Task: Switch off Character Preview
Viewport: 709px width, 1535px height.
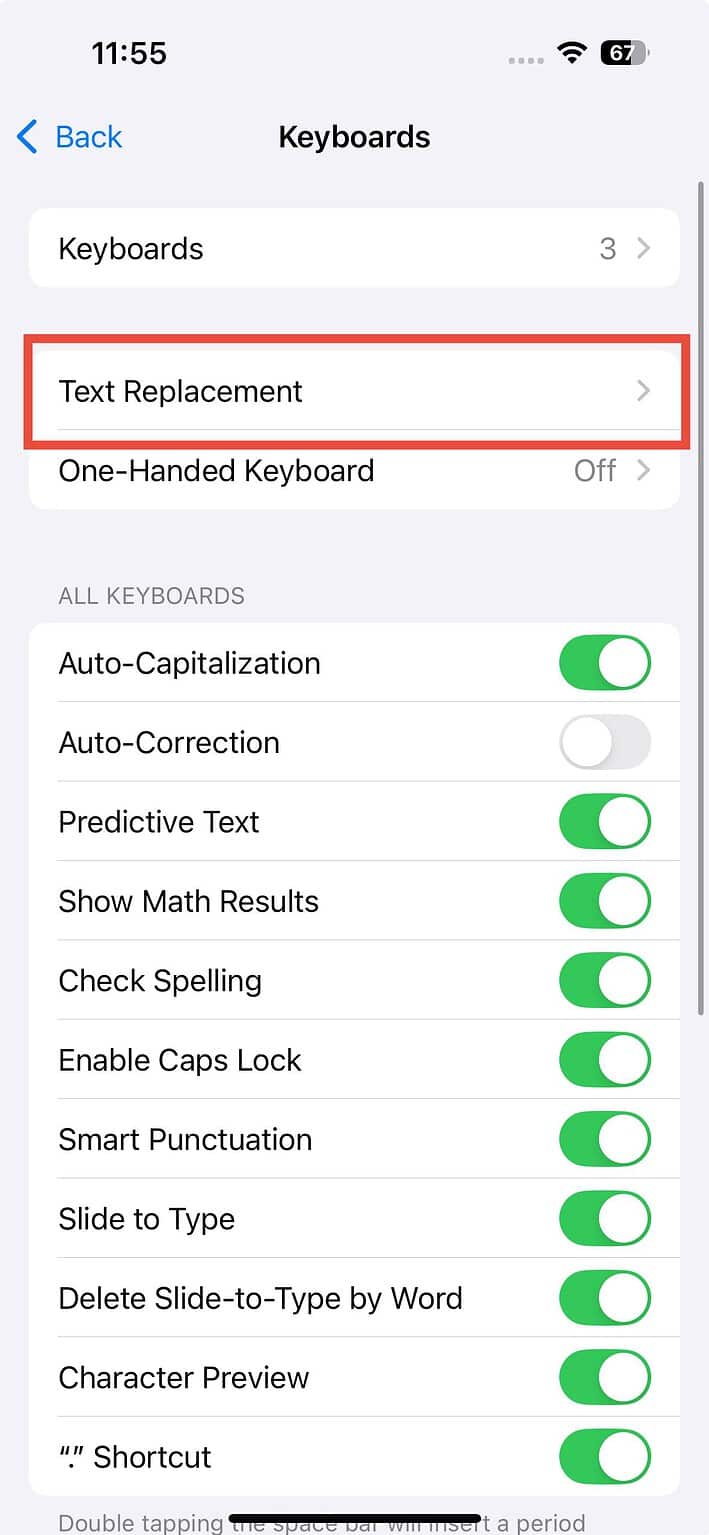Action: click(604, 1377)
